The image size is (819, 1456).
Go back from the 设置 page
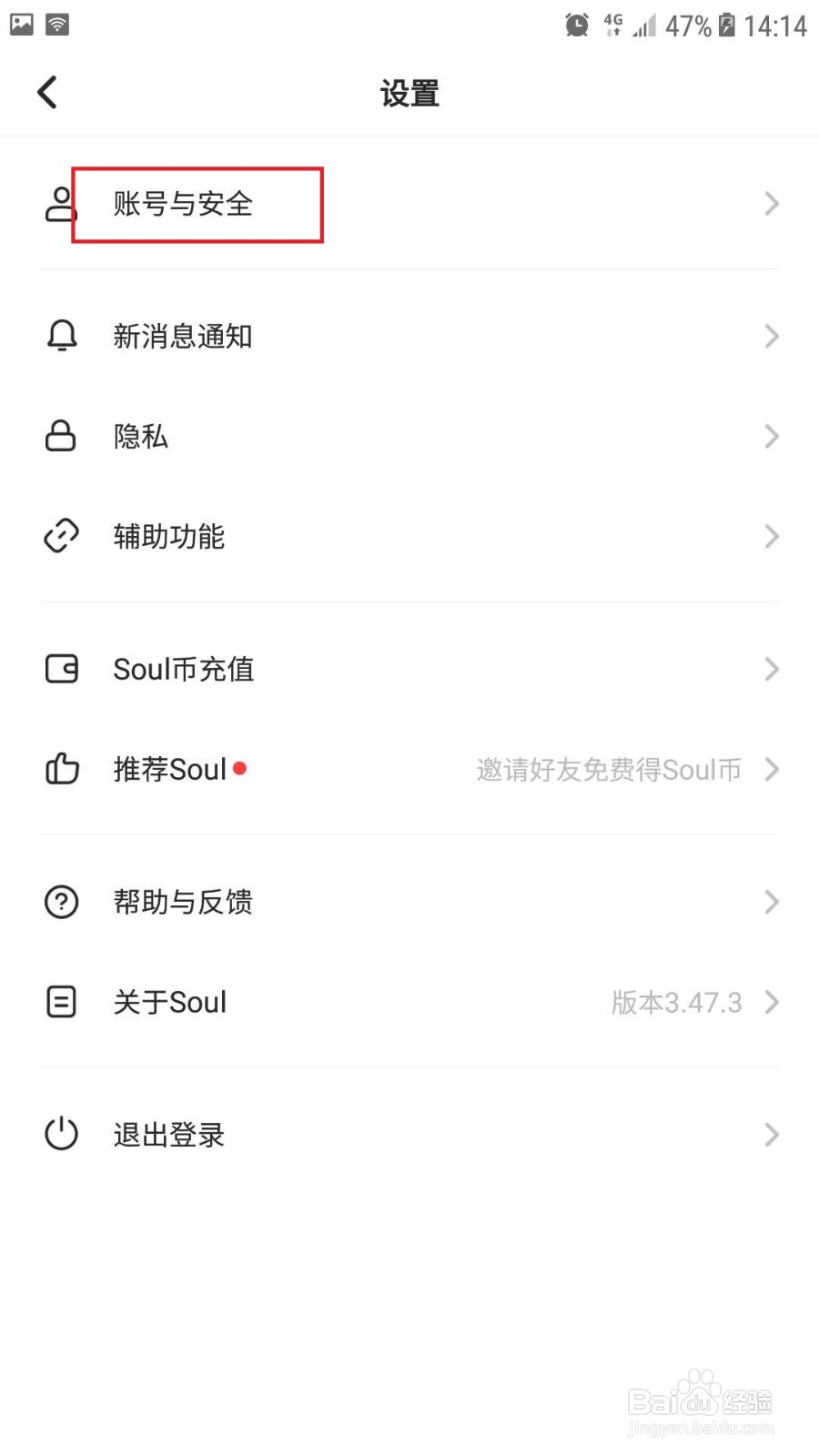47,92
